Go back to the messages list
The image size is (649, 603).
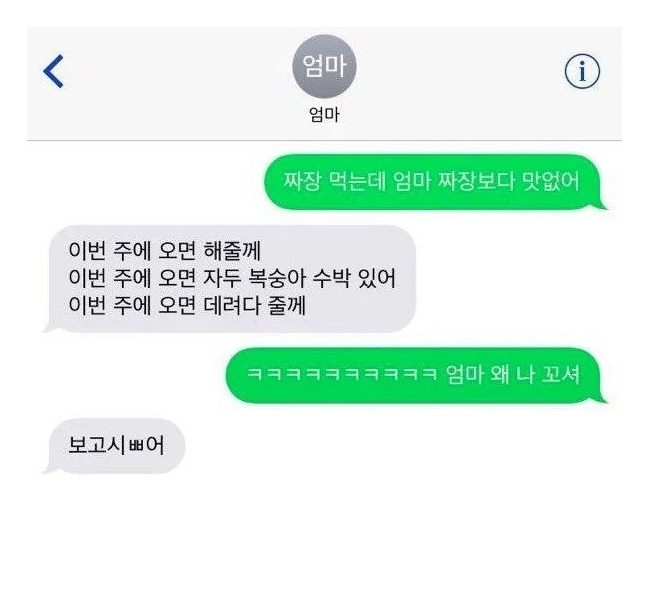coord(54,71)
